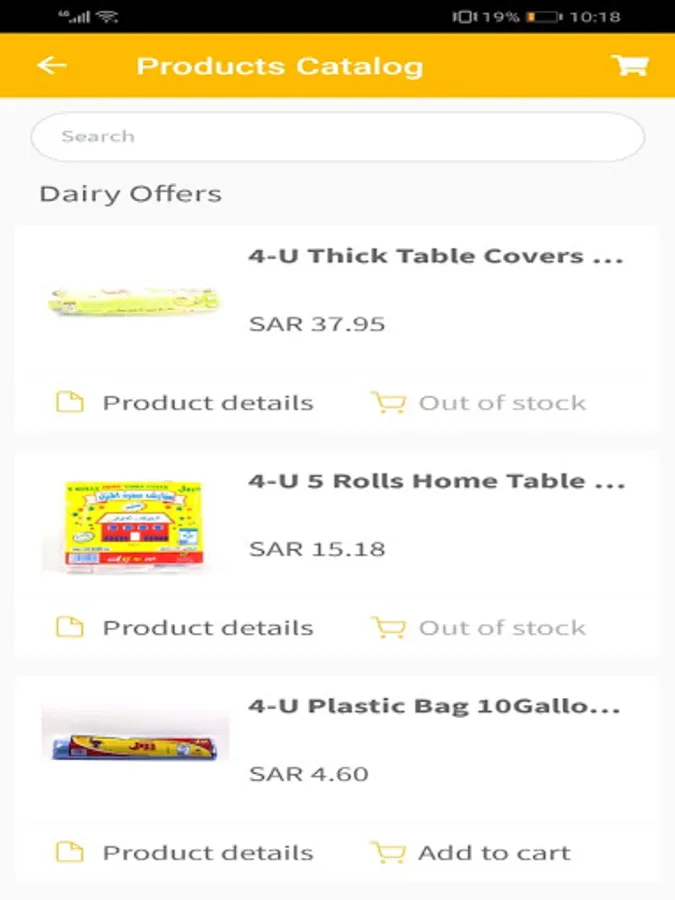Viewport: 675px width, 900px height.
Task: Select the 4-U 5 Rolls Home Table image
Action: pyautogui.click(x=134, y=526)
